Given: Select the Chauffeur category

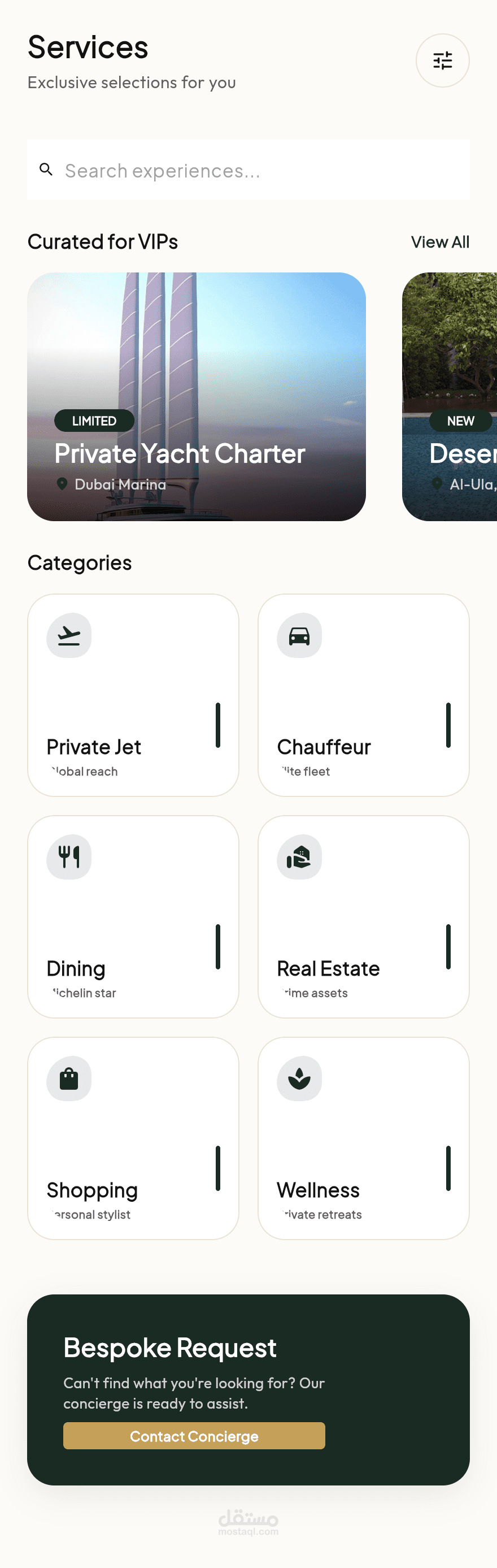Looking at the screenshot, I should pyautogui.click(x=364, y=695).
